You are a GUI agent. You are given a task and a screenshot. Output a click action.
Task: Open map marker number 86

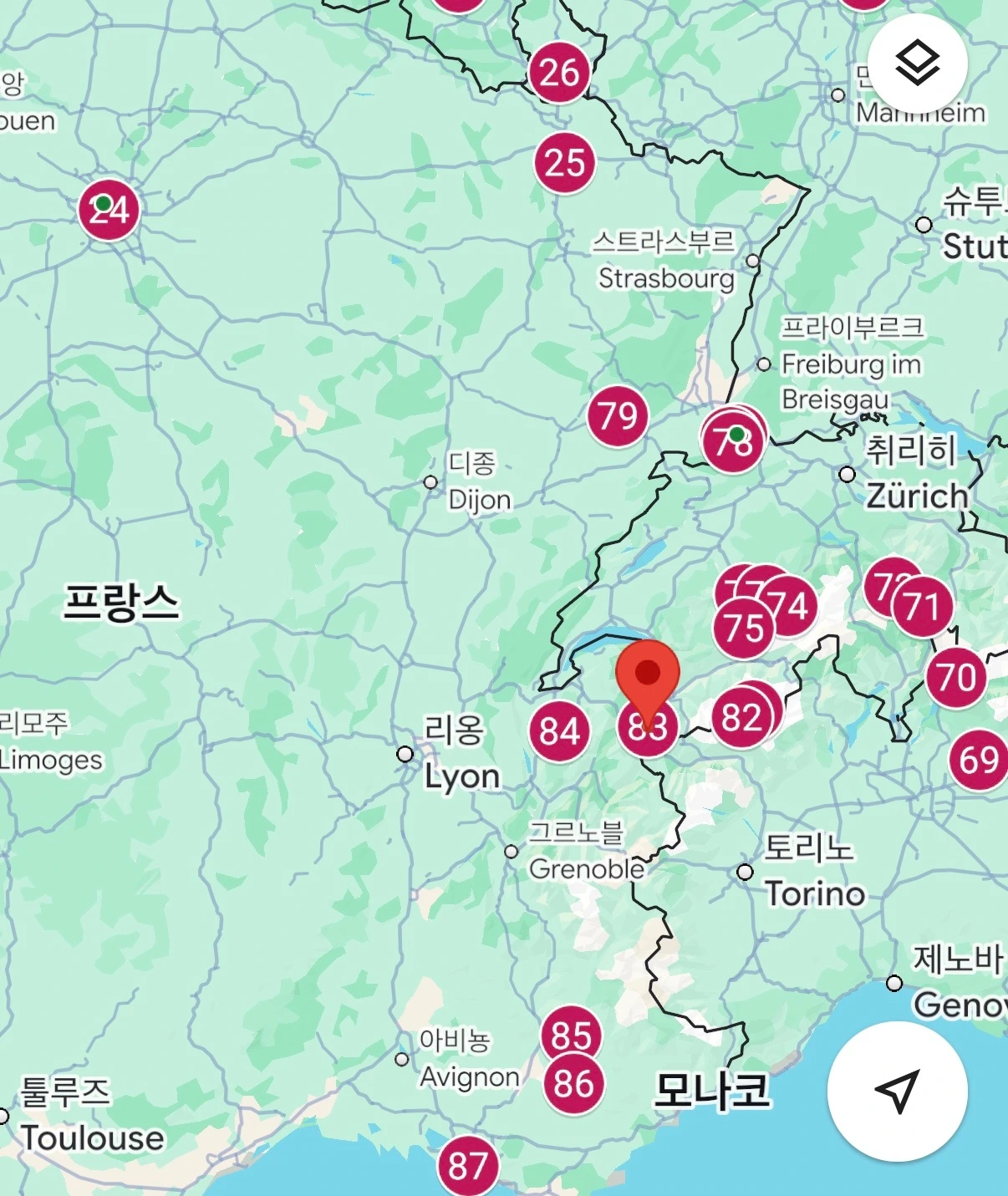point(573,1084)
